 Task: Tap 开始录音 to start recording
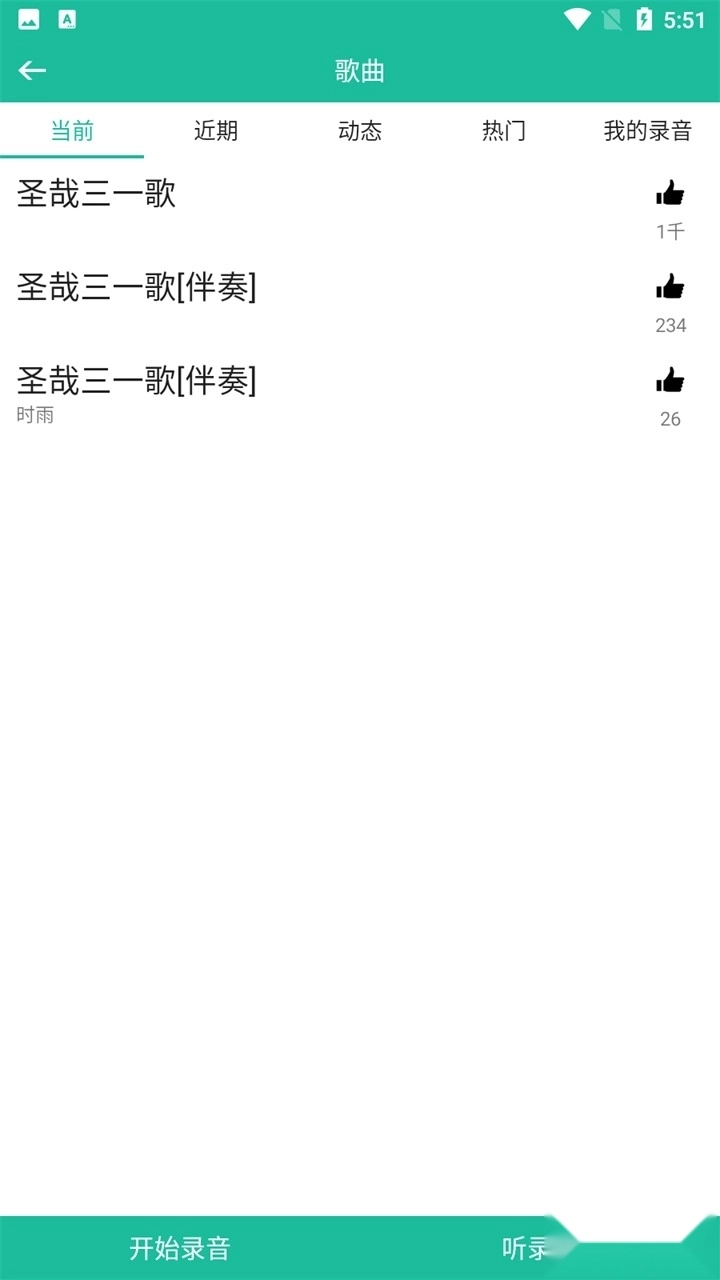[180, 1248]
